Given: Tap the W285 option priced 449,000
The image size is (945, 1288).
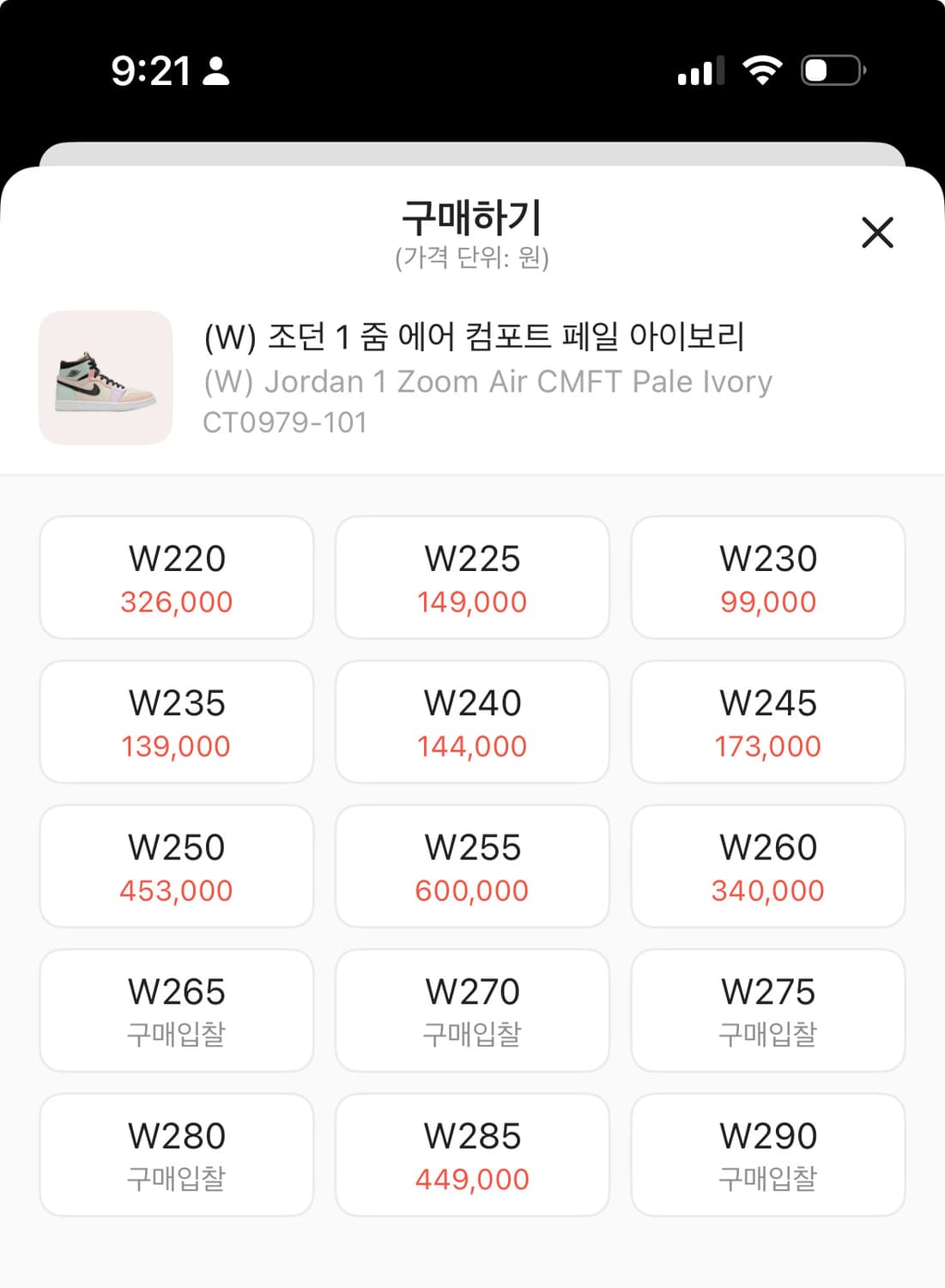Looking at the screenshot, I should pos(471,1154).
